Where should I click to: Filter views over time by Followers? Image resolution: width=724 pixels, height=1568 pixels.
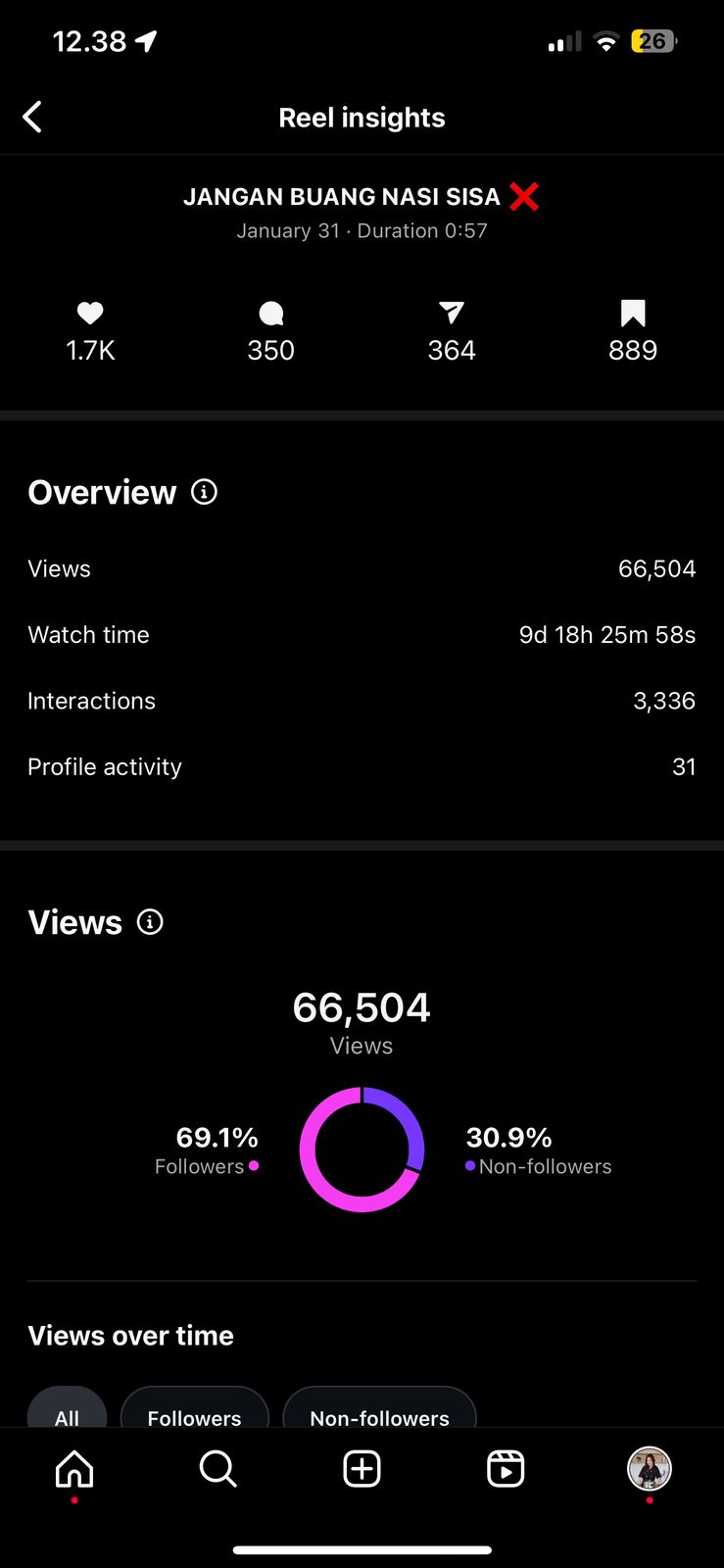click(x=194, y=1411)
